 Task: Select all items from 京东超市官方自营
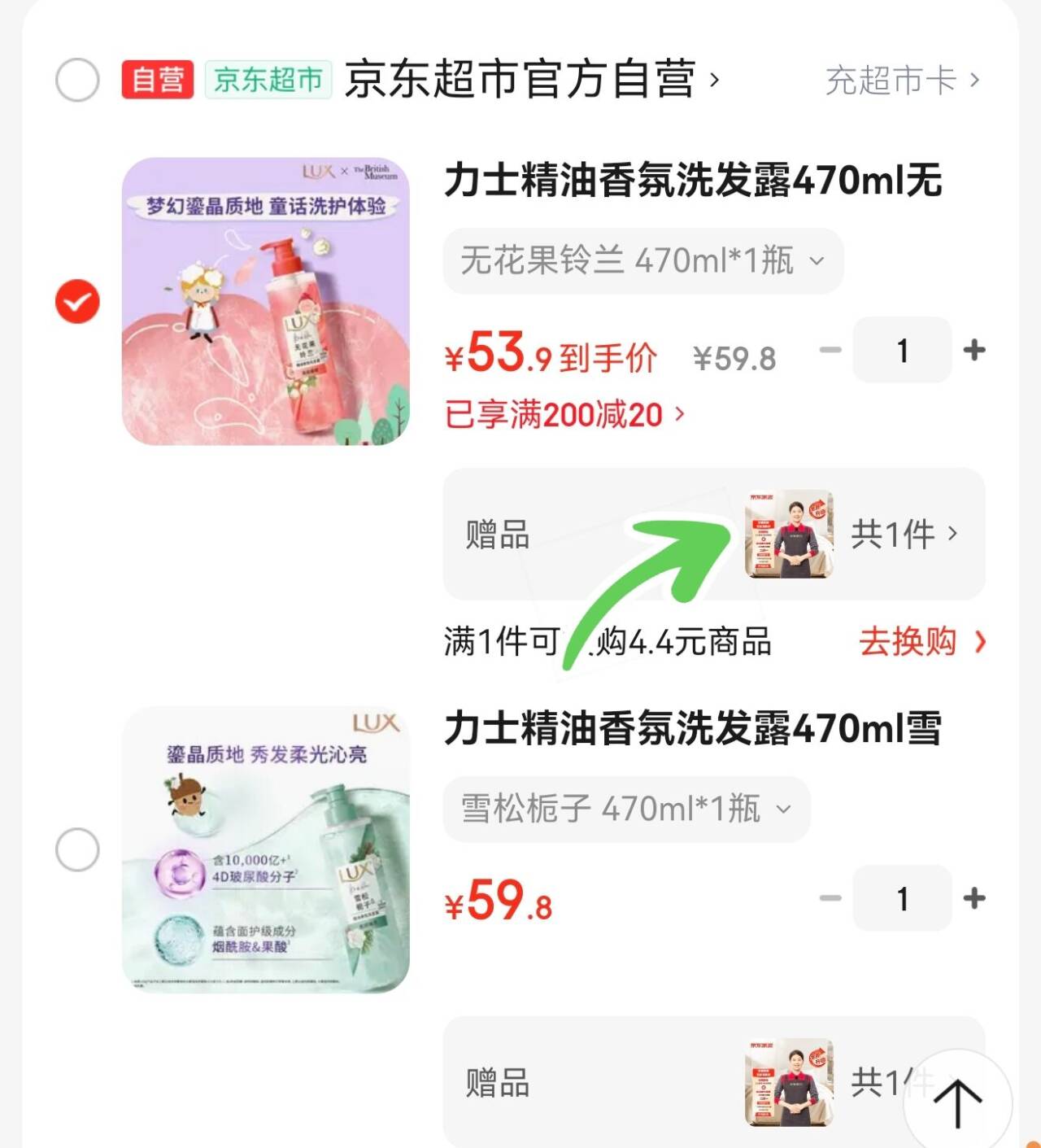(77, 80)
